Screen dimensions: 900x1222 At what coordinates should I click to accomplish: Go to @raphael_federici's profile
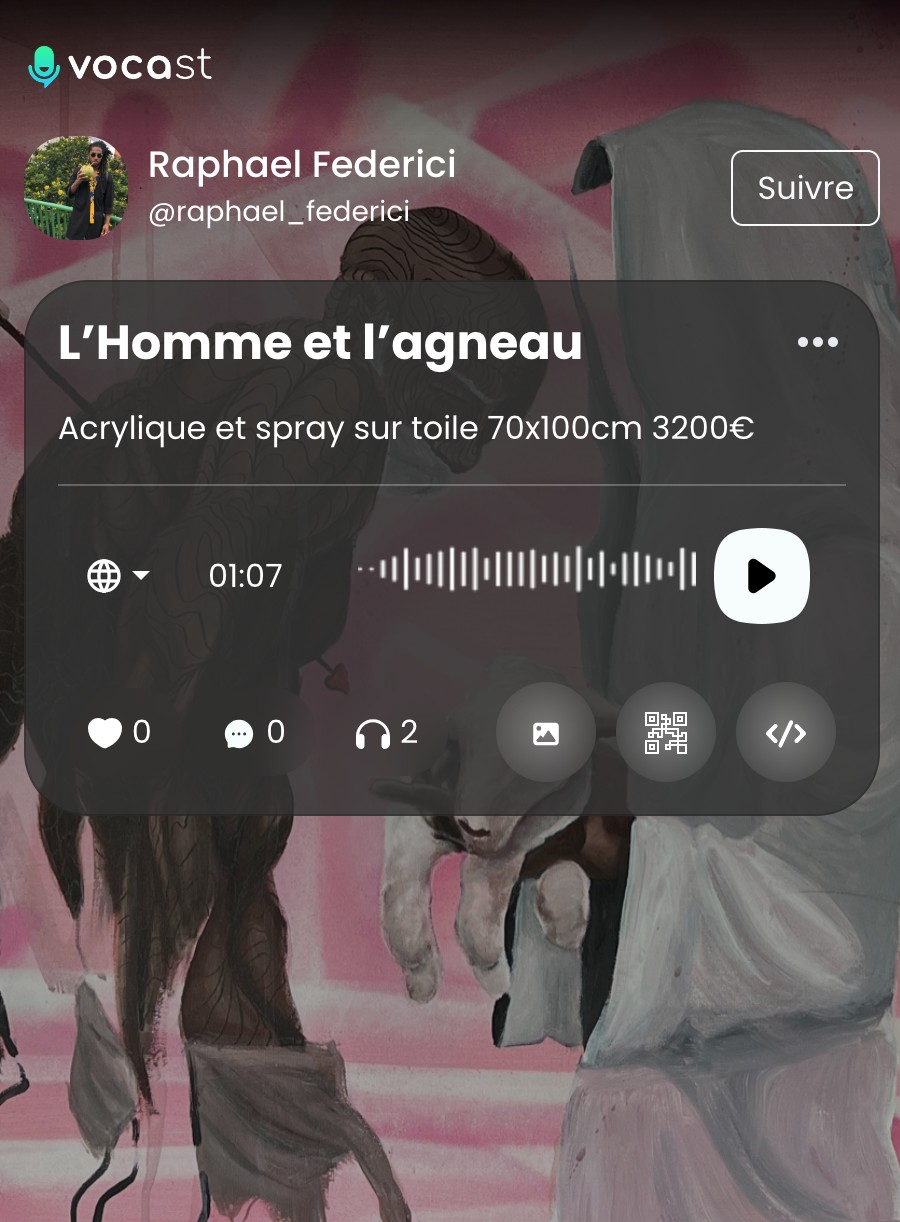click(x=279, y=214)
